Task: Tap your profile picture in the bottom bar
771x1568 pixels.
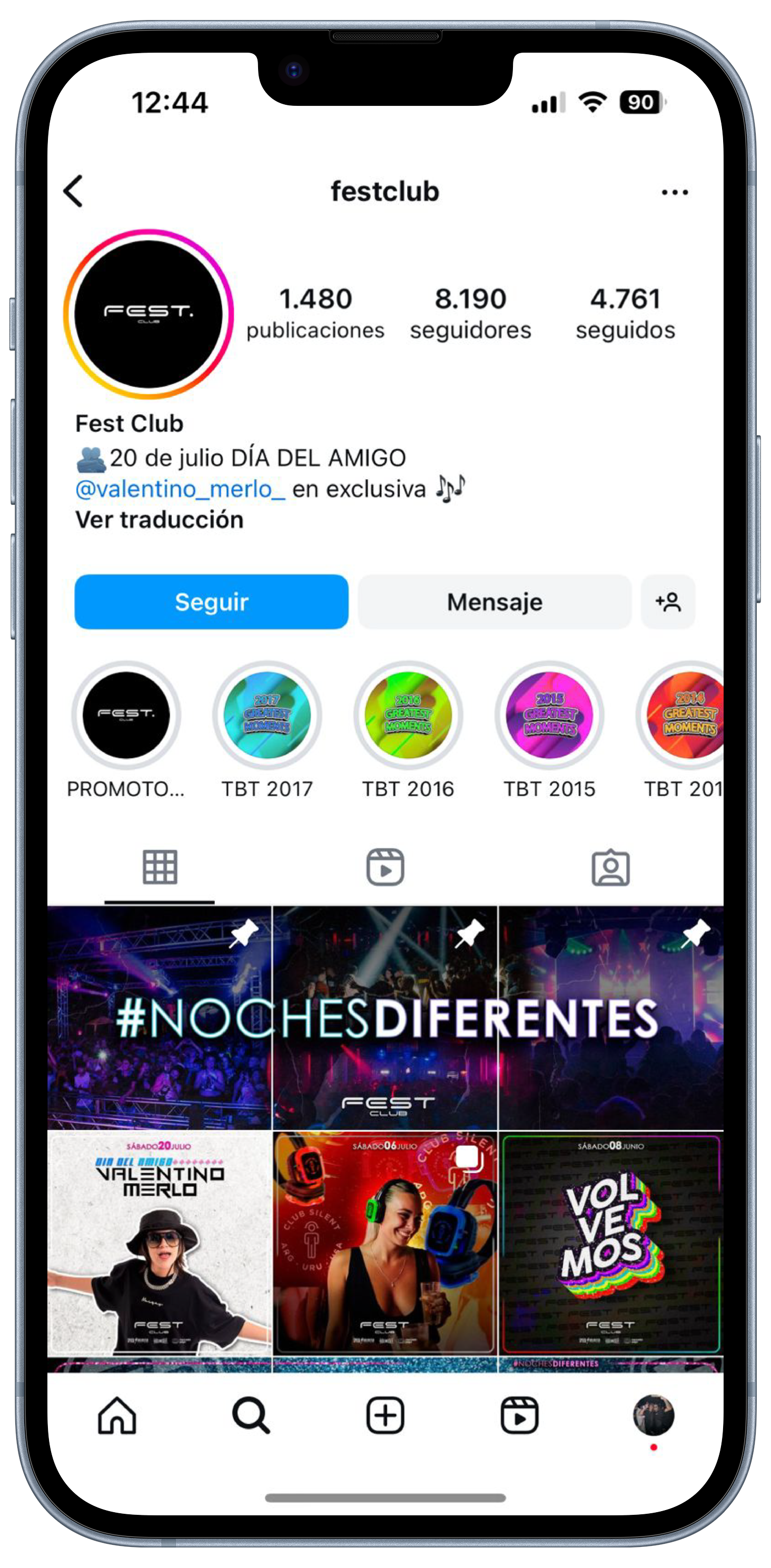Action: pyautogui.click(x=656, y=1415)
